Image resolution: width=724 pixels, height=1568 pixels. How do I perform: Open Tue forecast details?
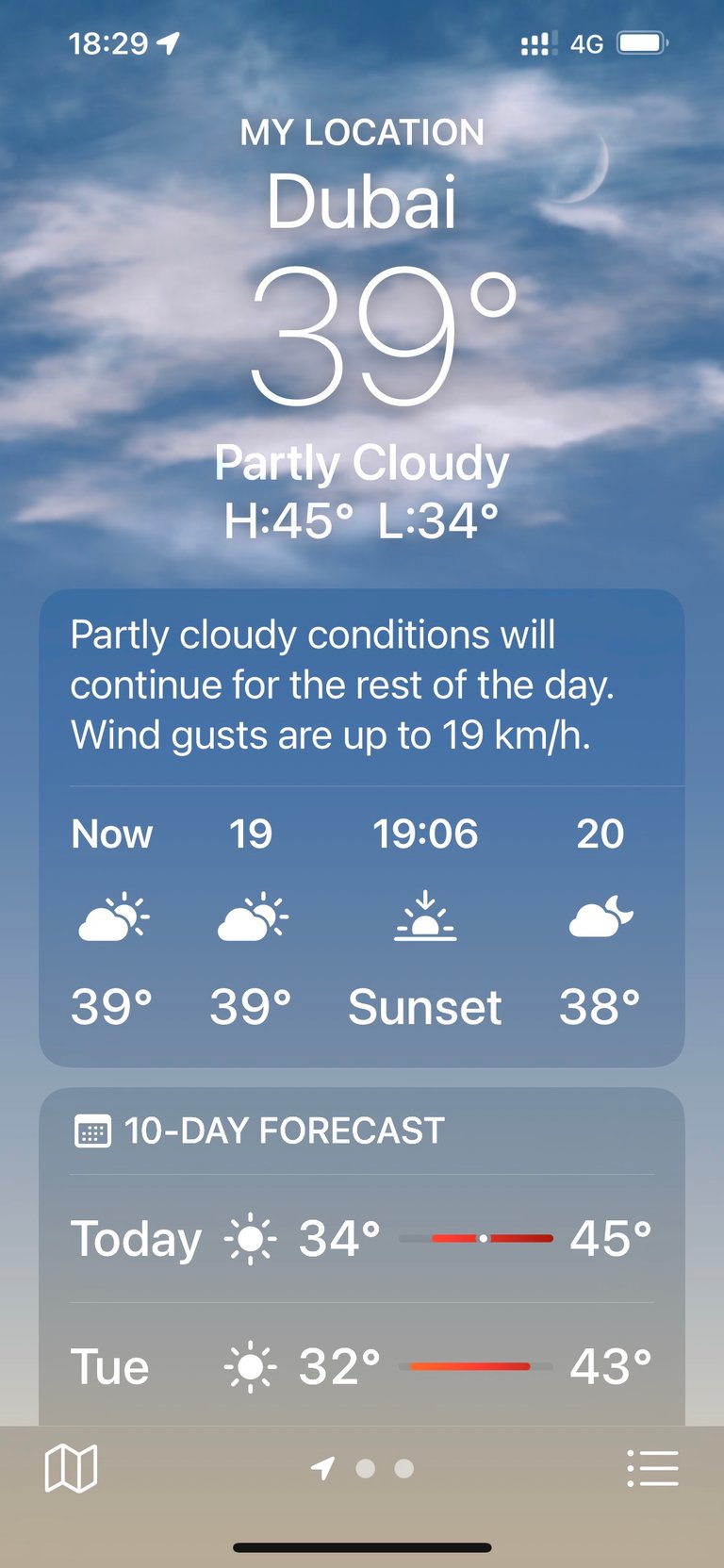tap(362, 1365)
